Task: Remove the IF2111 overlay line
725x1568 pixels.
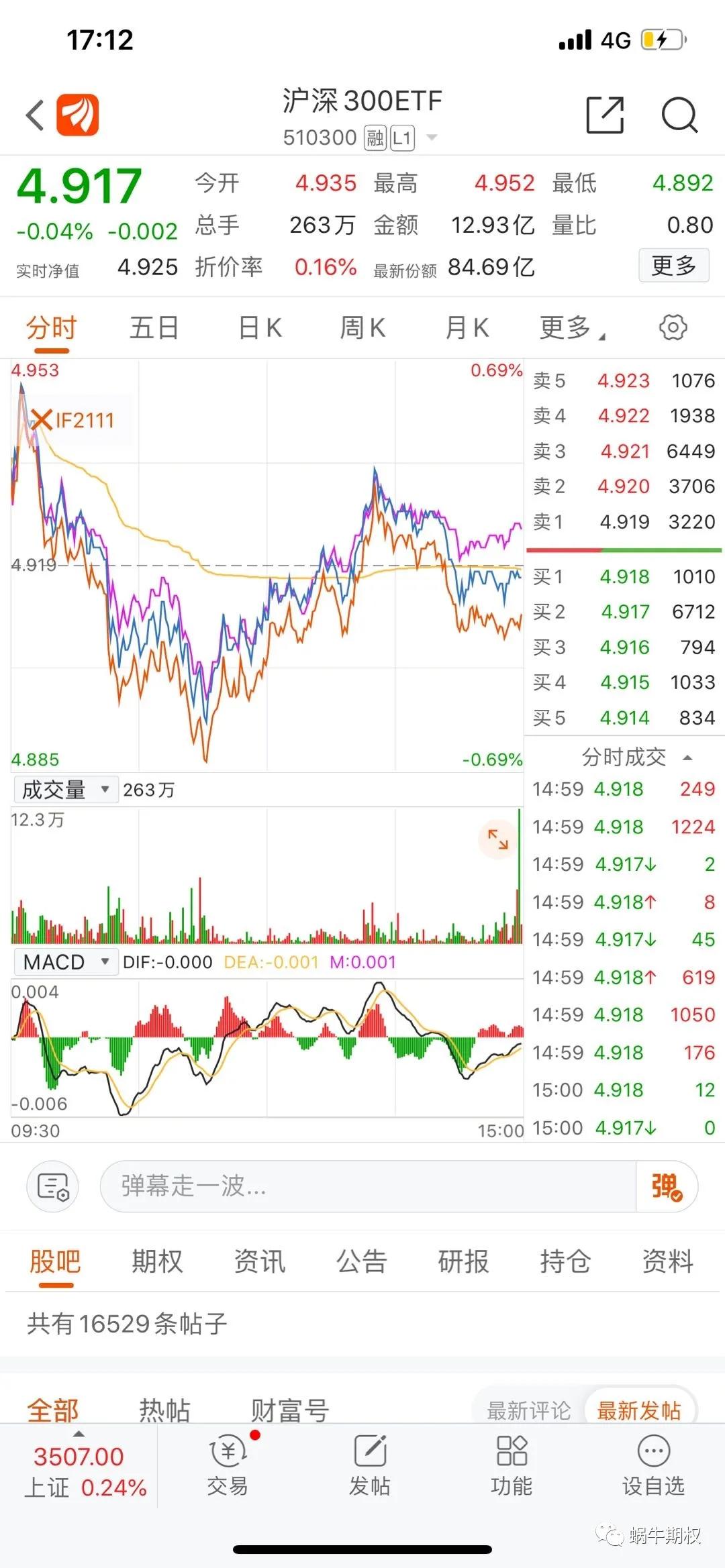Action: coord(42,420)
